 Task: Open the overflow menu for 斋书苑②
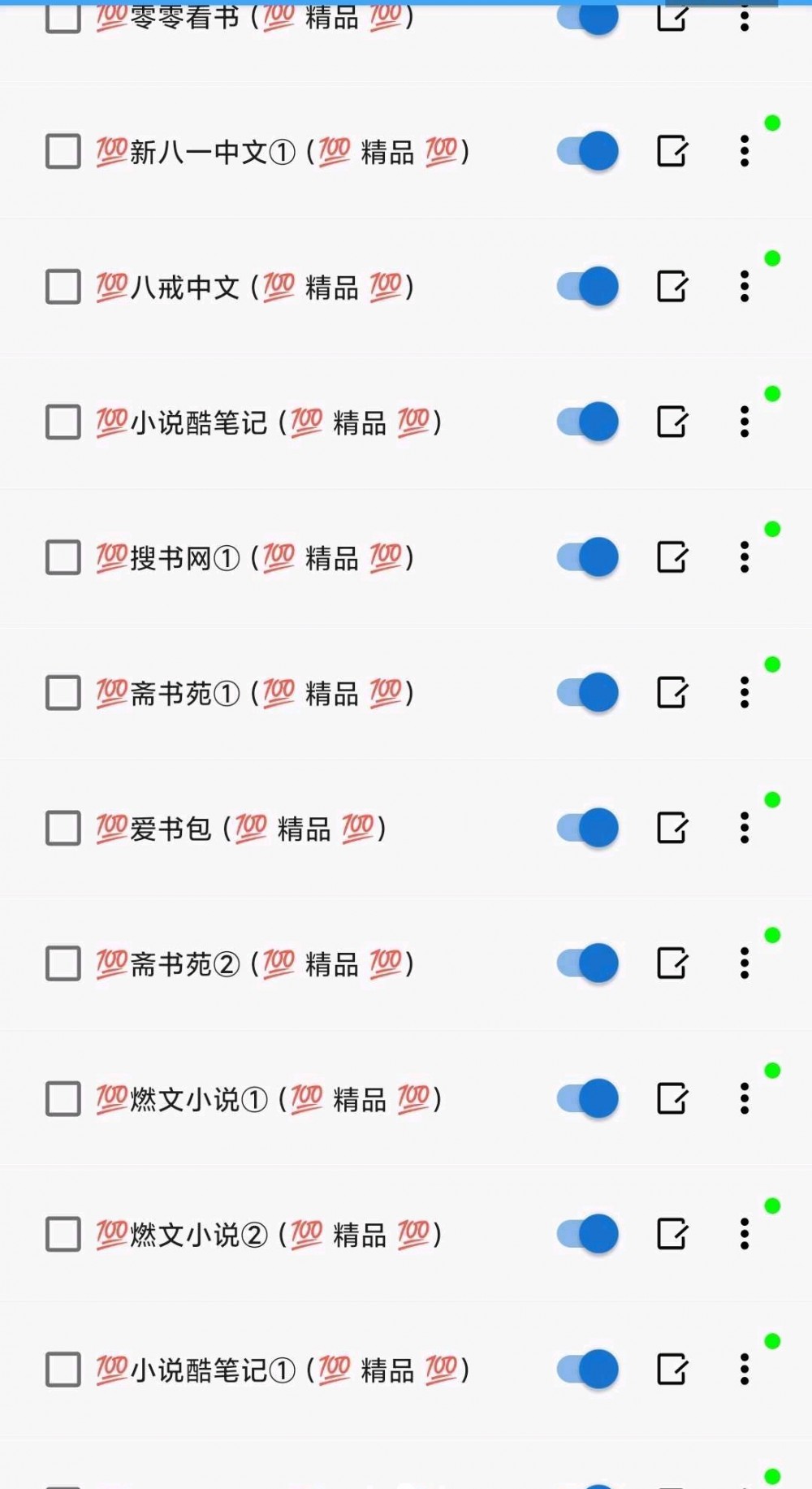[745, 963]
